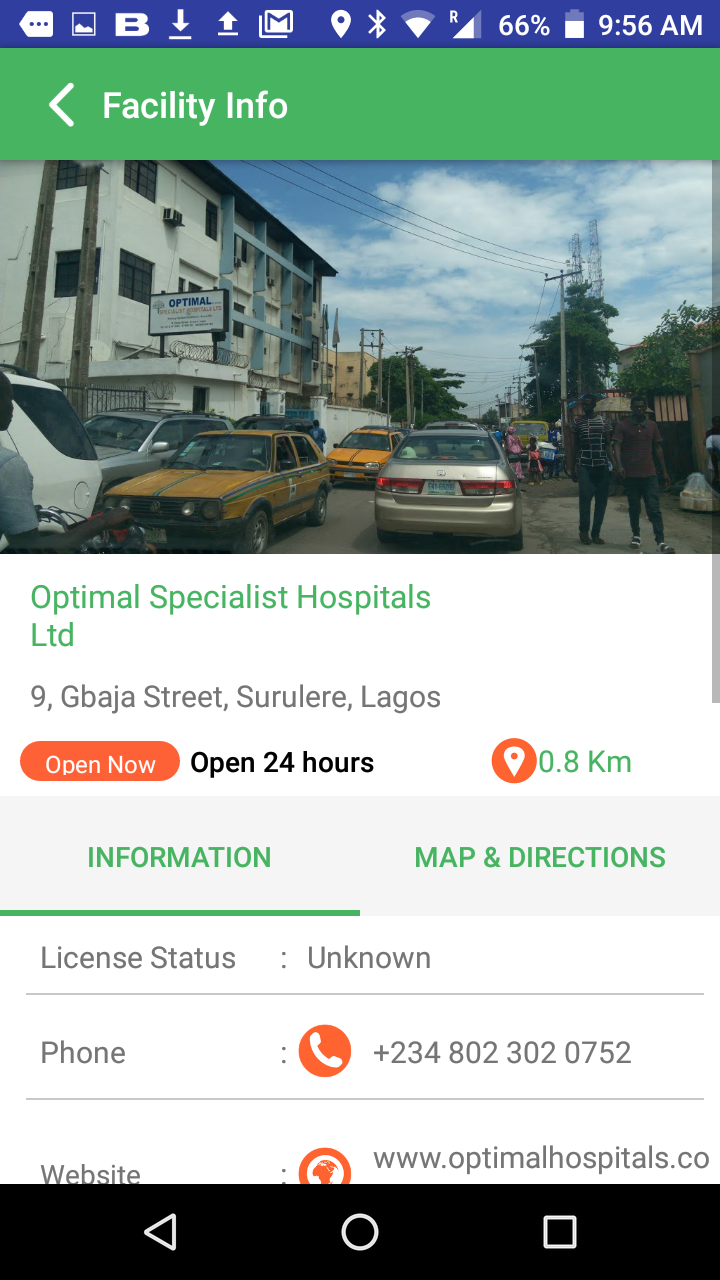This screenshot has width=720, height=1280.
Task: Go to the Android home screen
Action: pyautogui.click(x=360, y=1232)
